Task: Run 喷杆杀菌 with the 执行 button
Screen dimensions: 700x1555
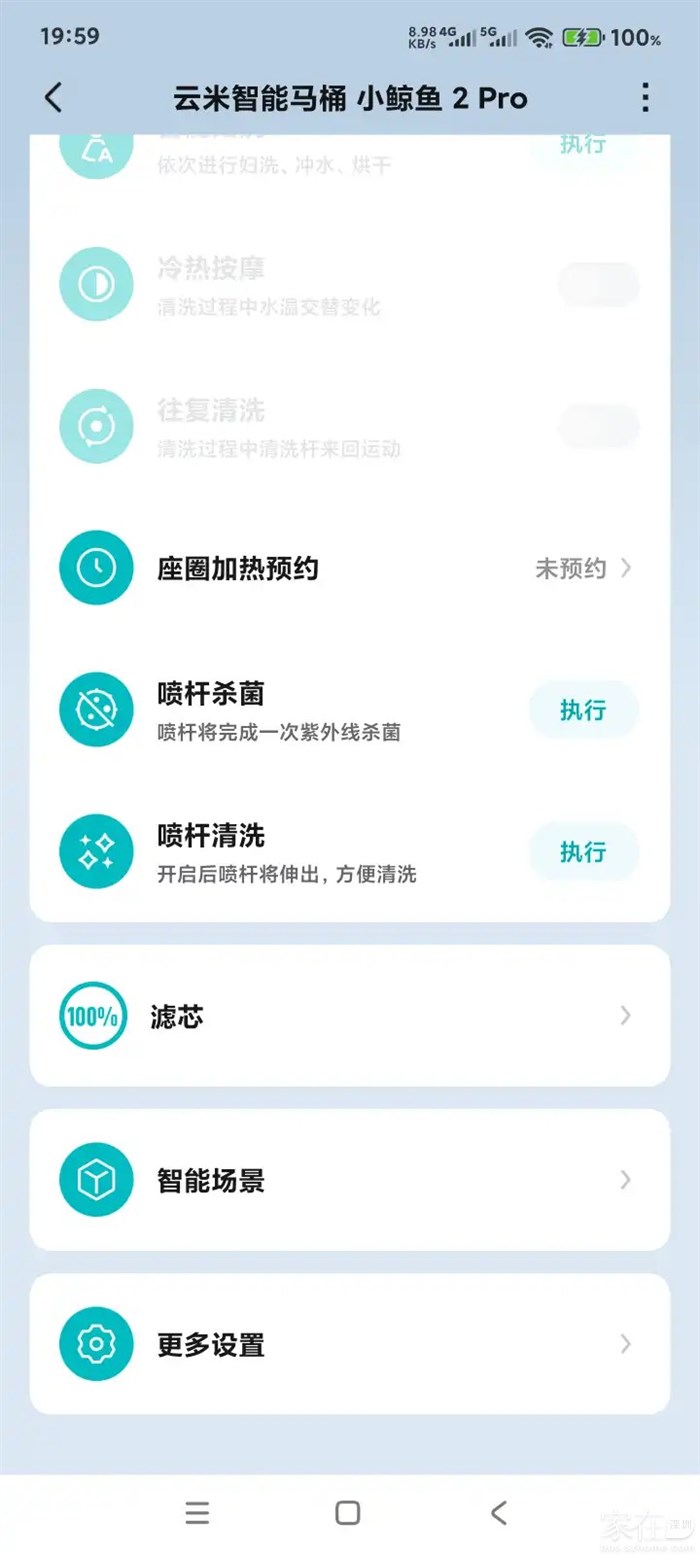Action: [583, 710]
